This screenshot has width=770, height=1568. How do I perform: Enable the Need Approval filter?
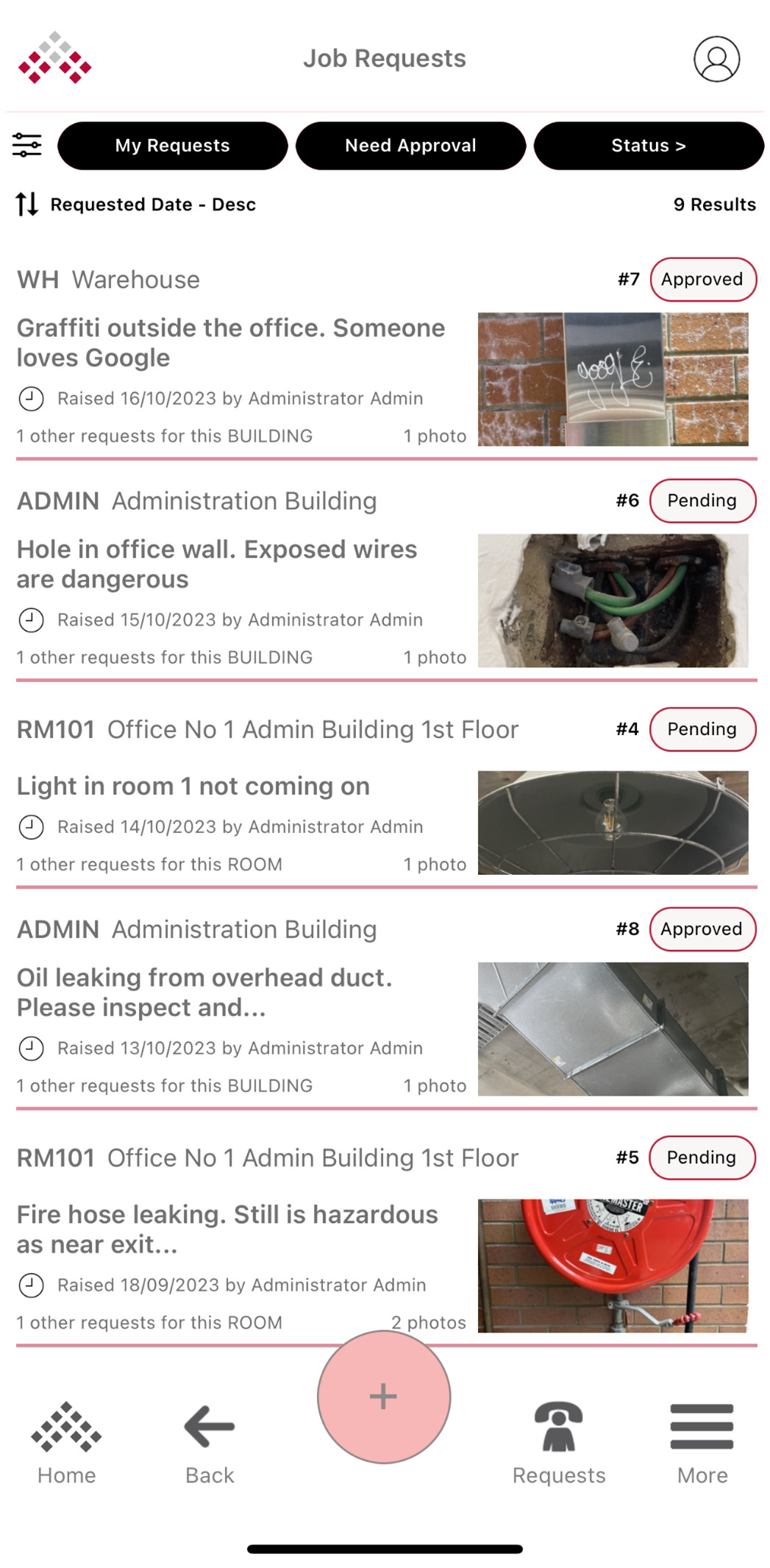tap(412, 146)
